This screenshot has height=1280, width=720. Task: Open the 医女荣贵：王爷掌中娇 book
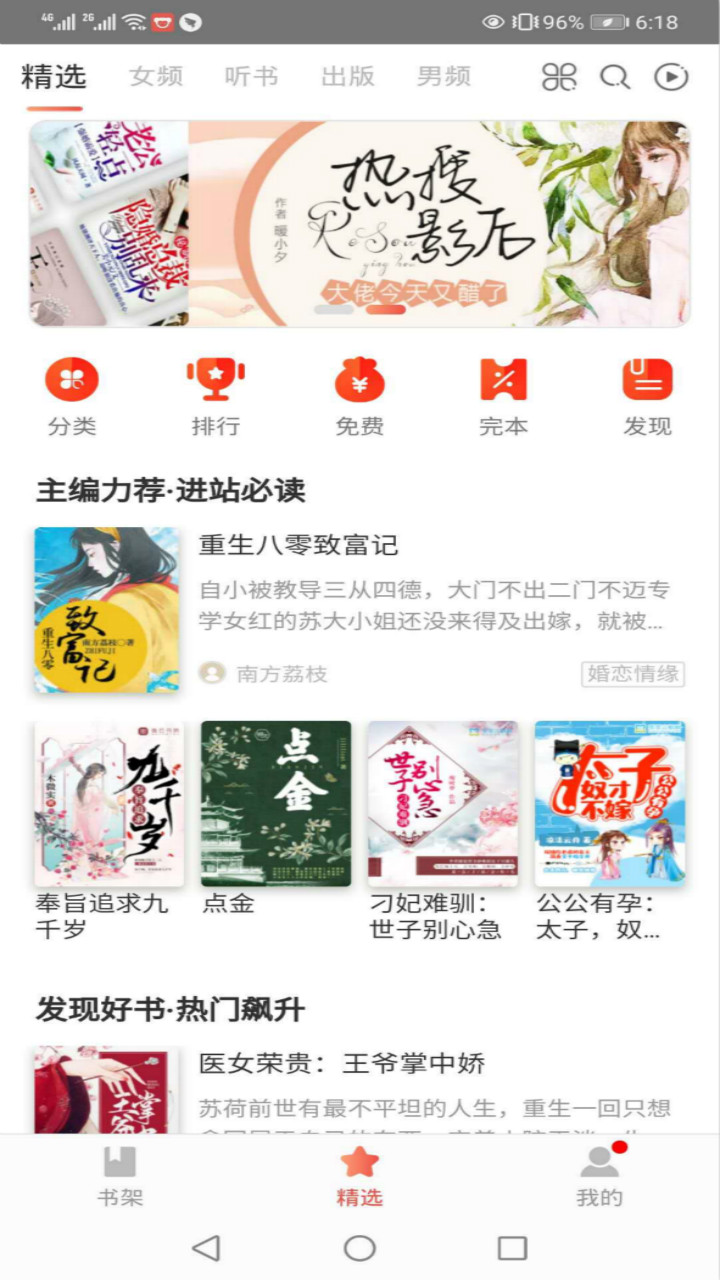click(x=342, y=1063)
